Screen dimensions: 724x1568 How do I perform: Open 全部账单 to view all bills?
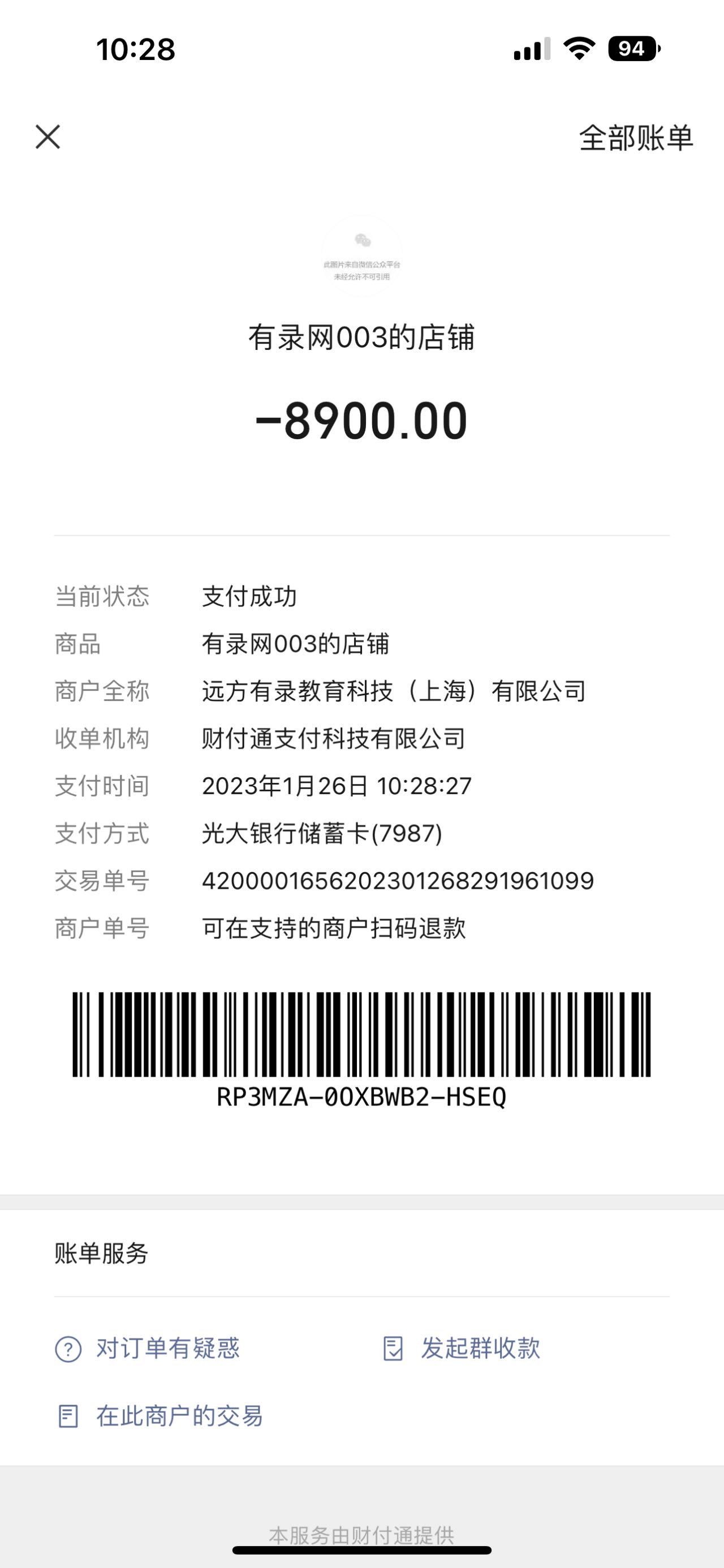point(636,137)
